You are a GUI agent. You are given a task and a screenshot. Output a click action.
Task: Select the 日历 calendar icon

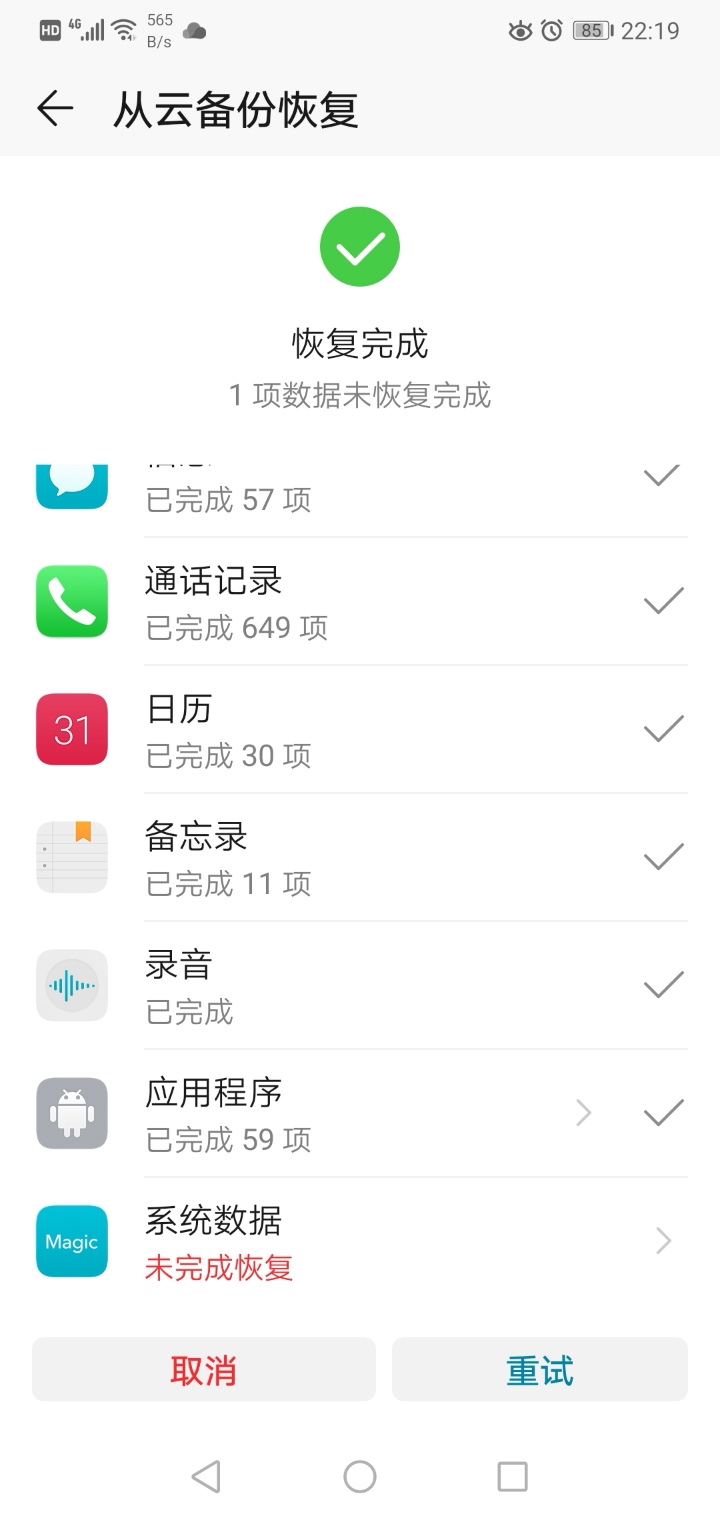71,729
